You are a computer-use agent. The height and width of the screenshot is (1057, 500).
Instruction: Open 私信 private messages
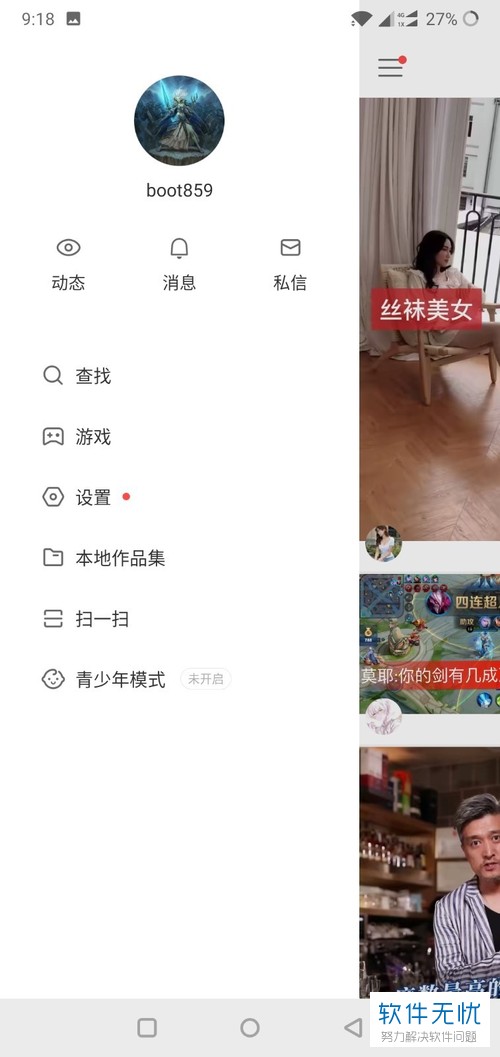tap(290, 264)
